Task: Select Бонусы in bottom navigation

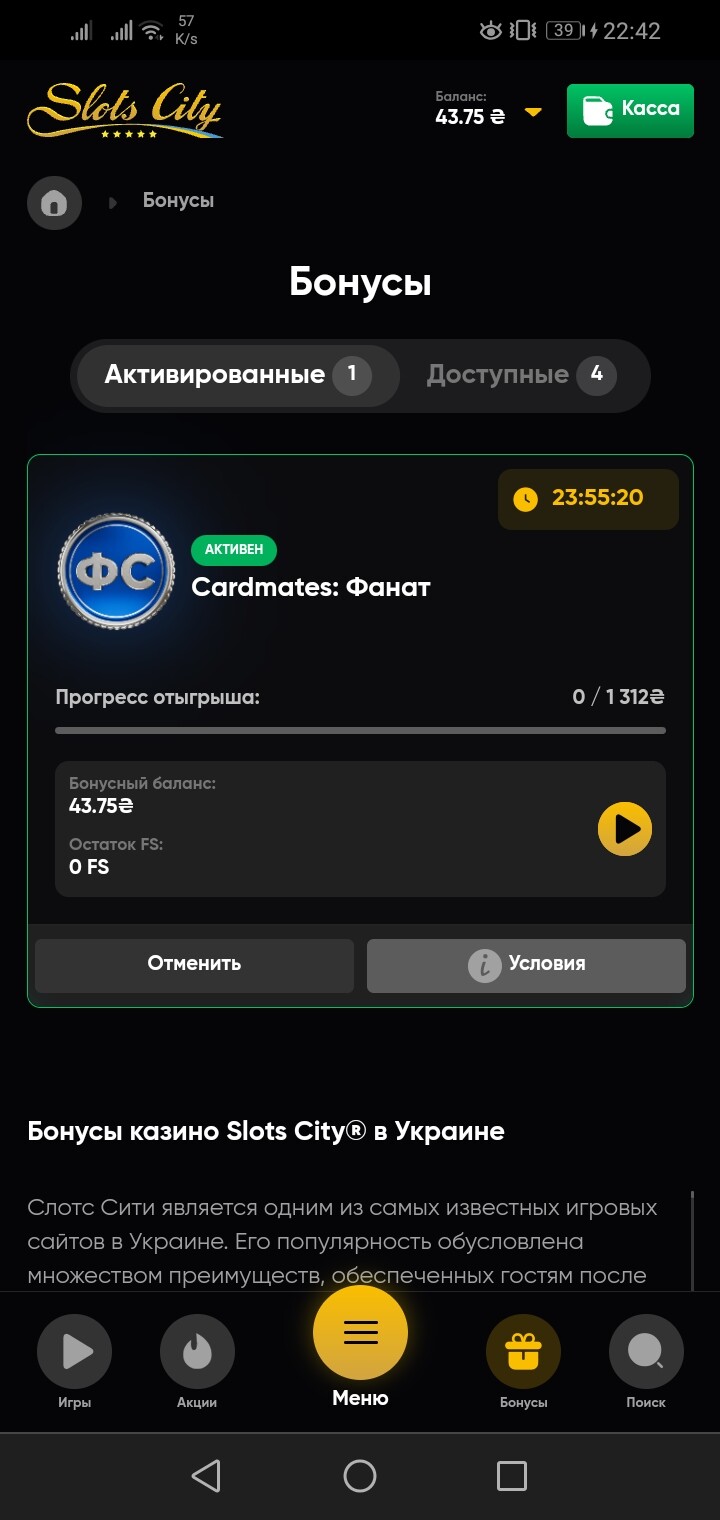Action: pyautogui.click(x=523, y=1361)
